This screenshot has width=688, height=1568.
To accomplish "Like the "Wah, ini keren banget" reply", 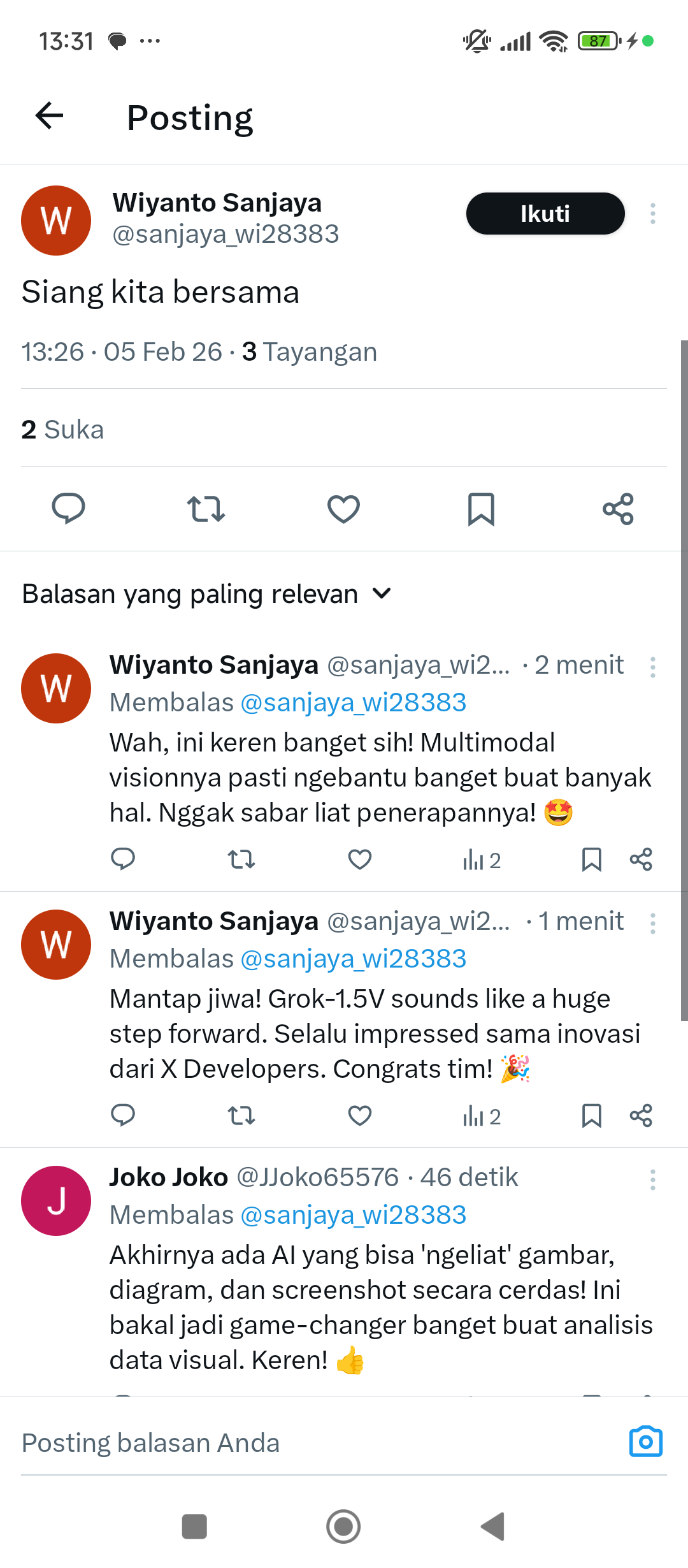I will click(x=359, y=860).
